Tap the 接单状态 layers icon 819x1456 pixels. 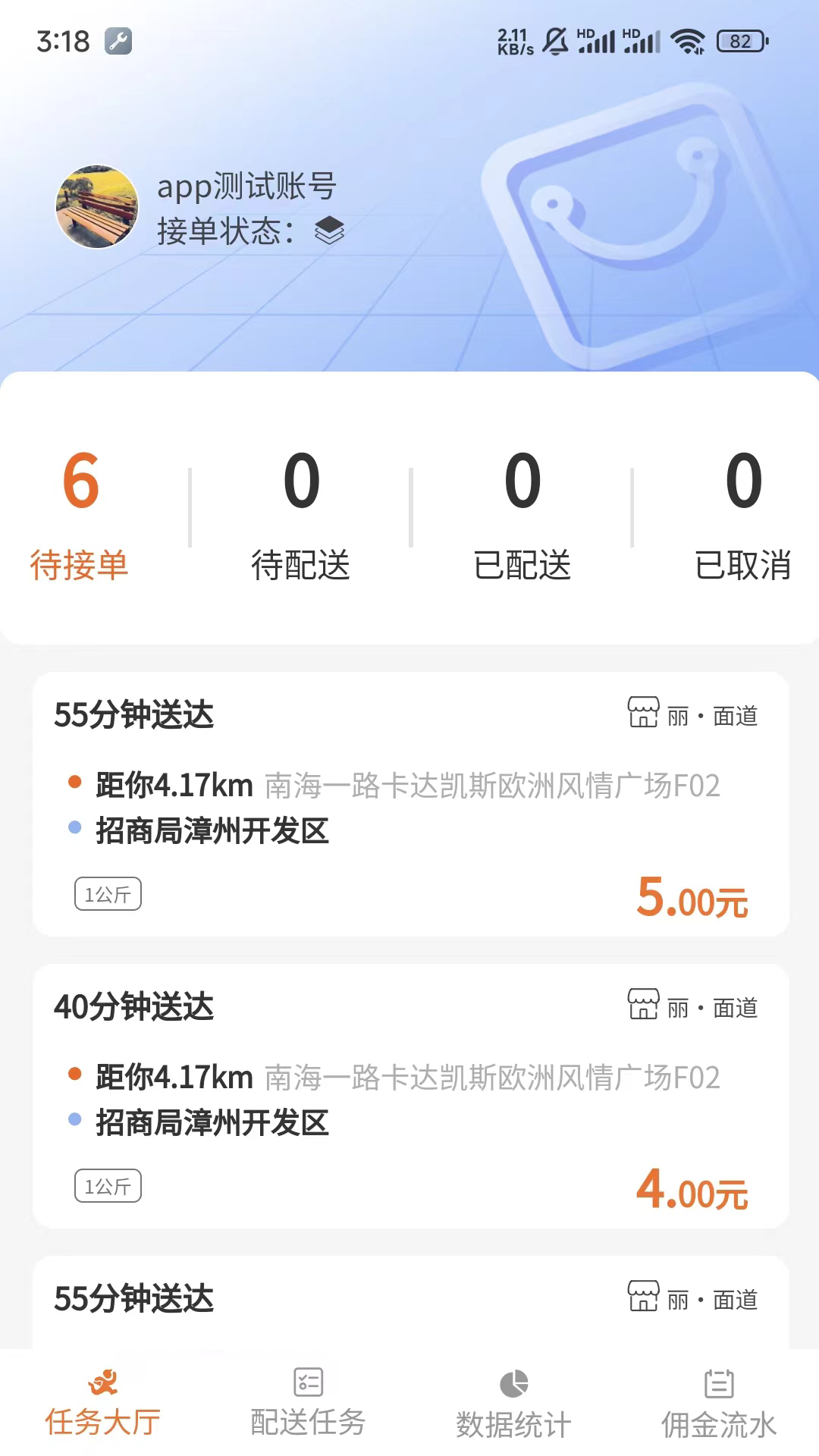pos(329,231)
